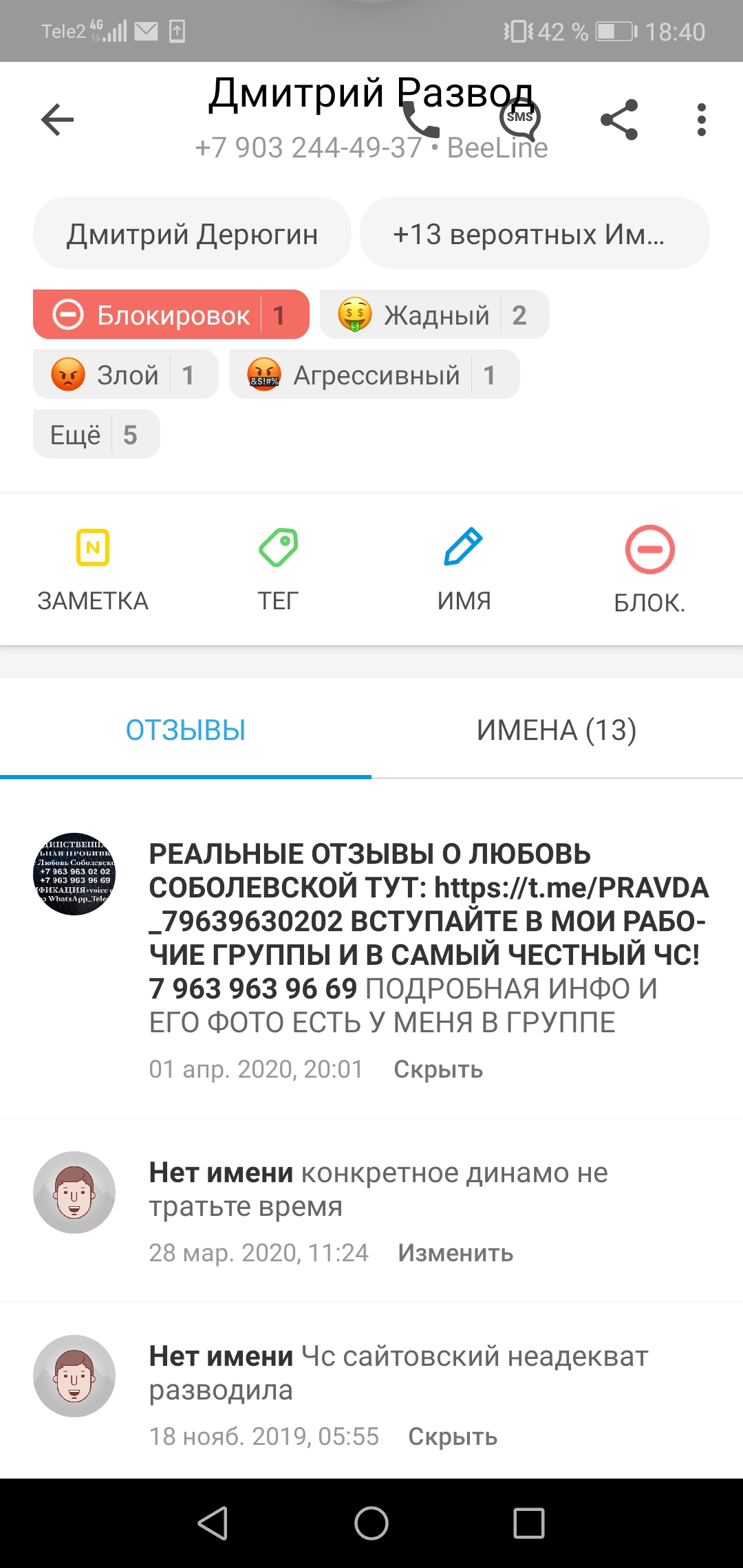
Task: Choose the Агрессивный tag chip
Action: coord(374,375)
